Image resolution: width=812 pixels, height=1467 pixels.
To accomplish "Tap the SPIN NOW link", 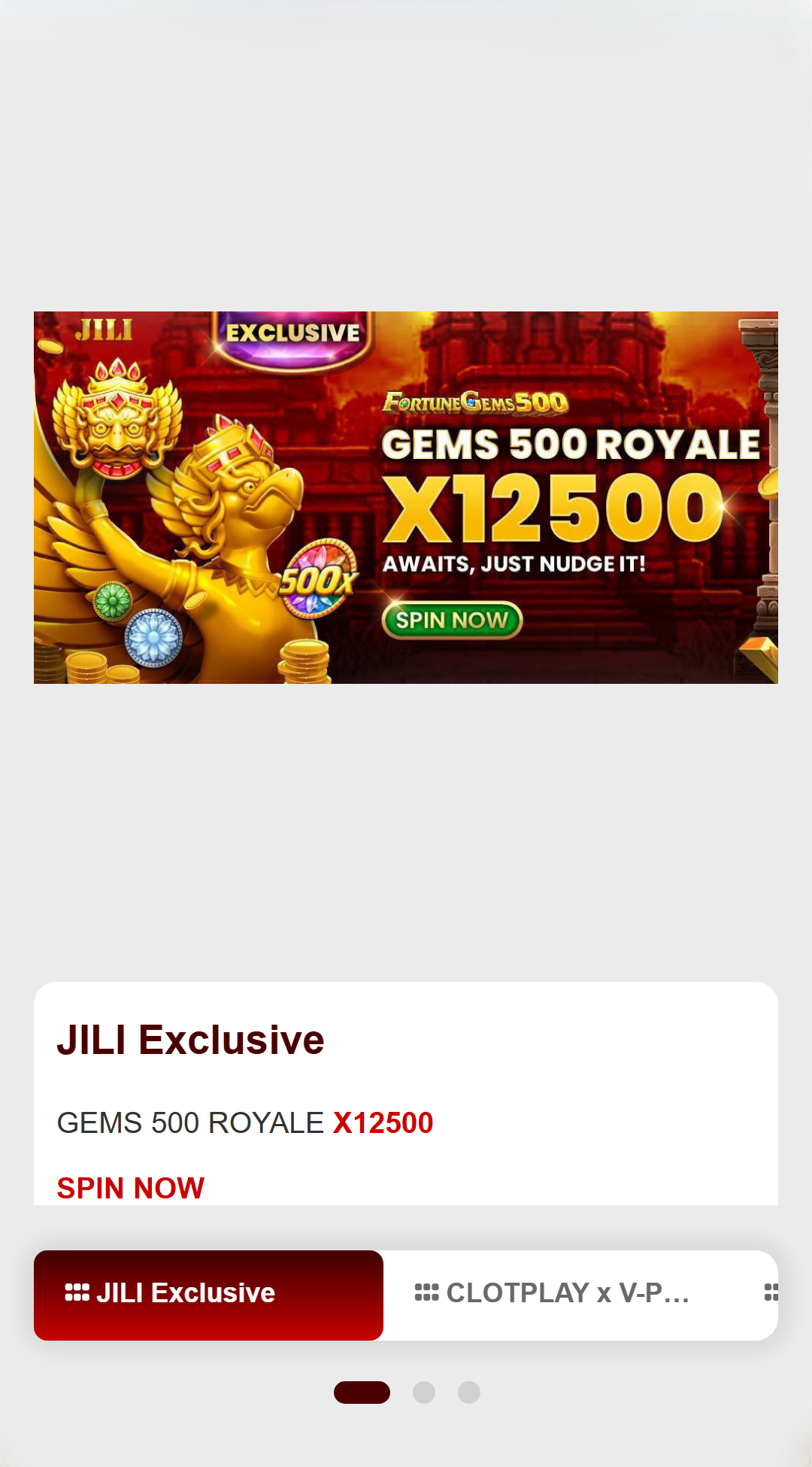I will point(131,1188).
